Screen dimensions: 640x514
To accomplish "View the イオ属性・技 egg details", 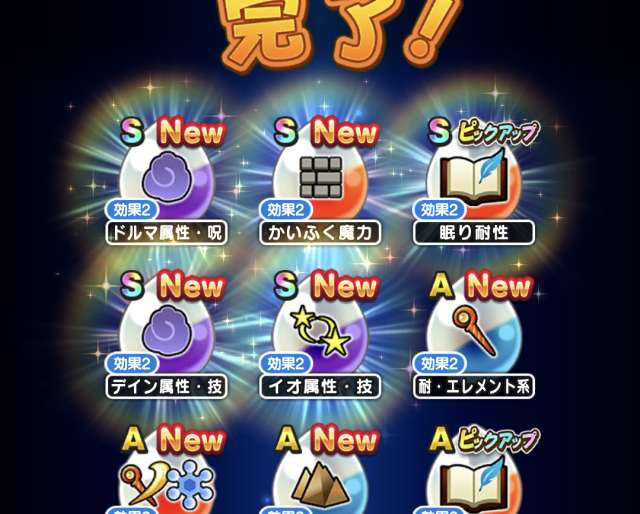I will [x=320, y=341].
